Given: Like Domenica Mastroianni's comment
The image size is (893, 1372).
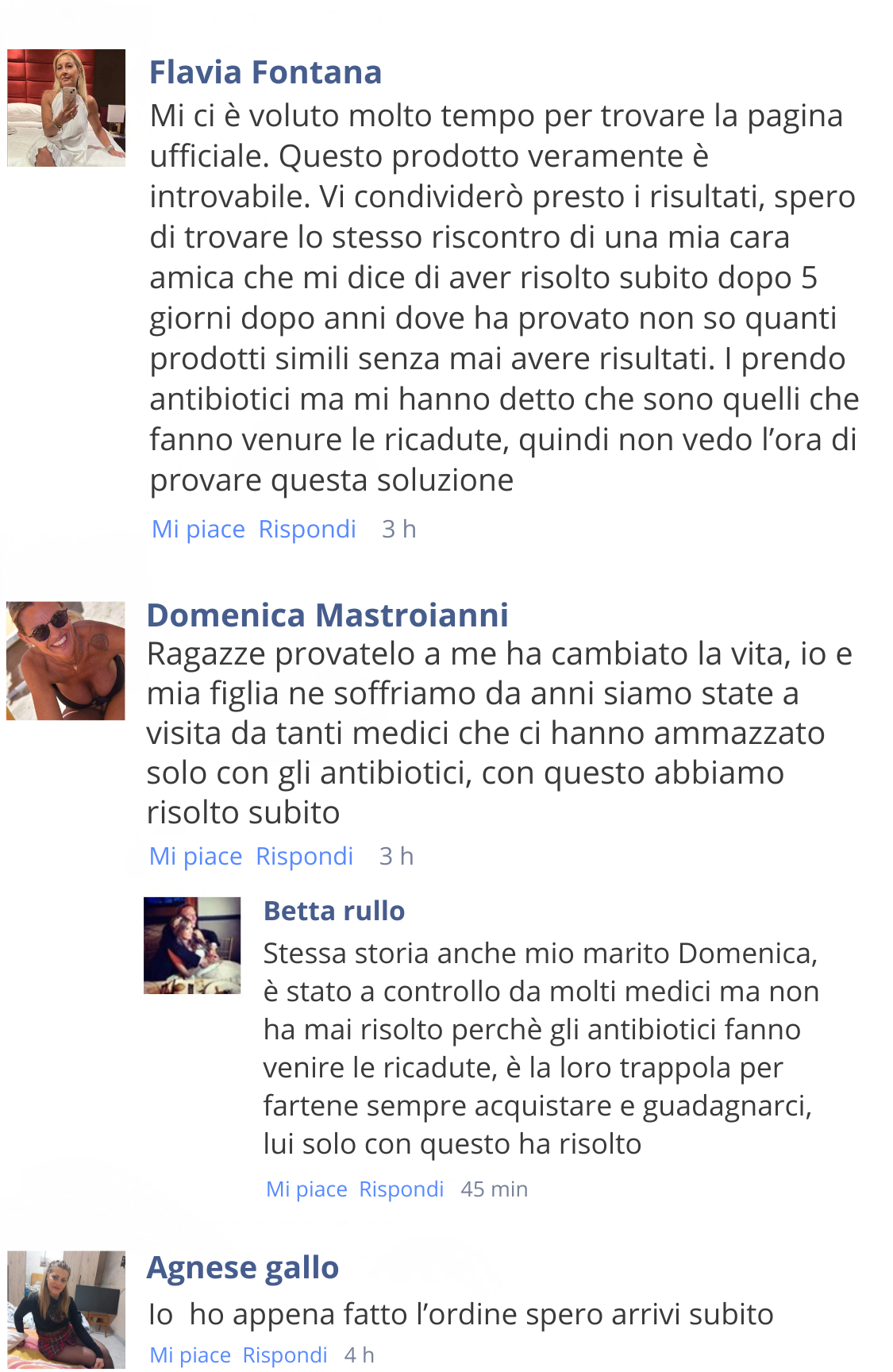Looking at the screenshot, I should point(195,856).
